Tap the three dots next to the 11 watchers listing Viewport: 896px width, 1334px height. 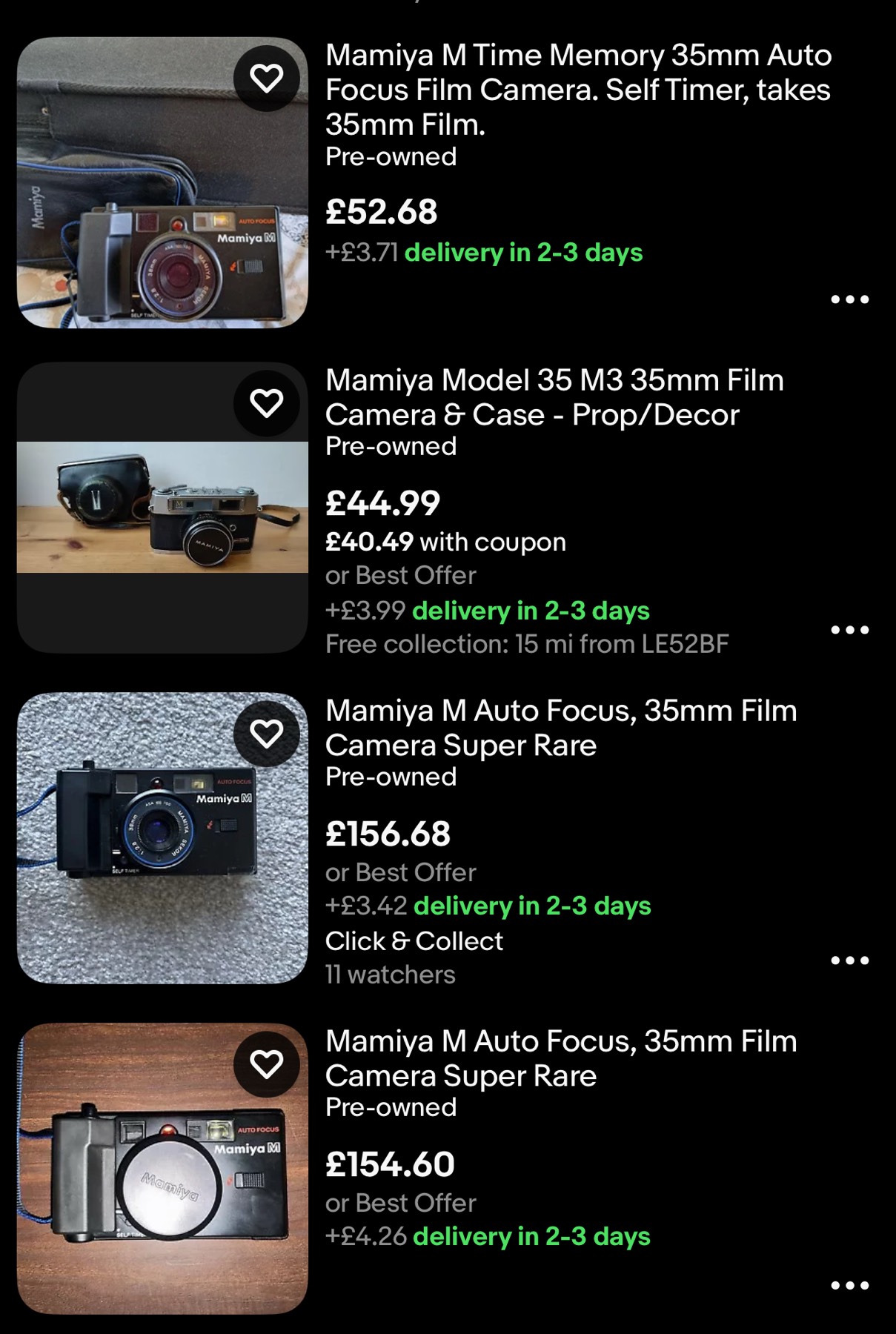[849, 958]
